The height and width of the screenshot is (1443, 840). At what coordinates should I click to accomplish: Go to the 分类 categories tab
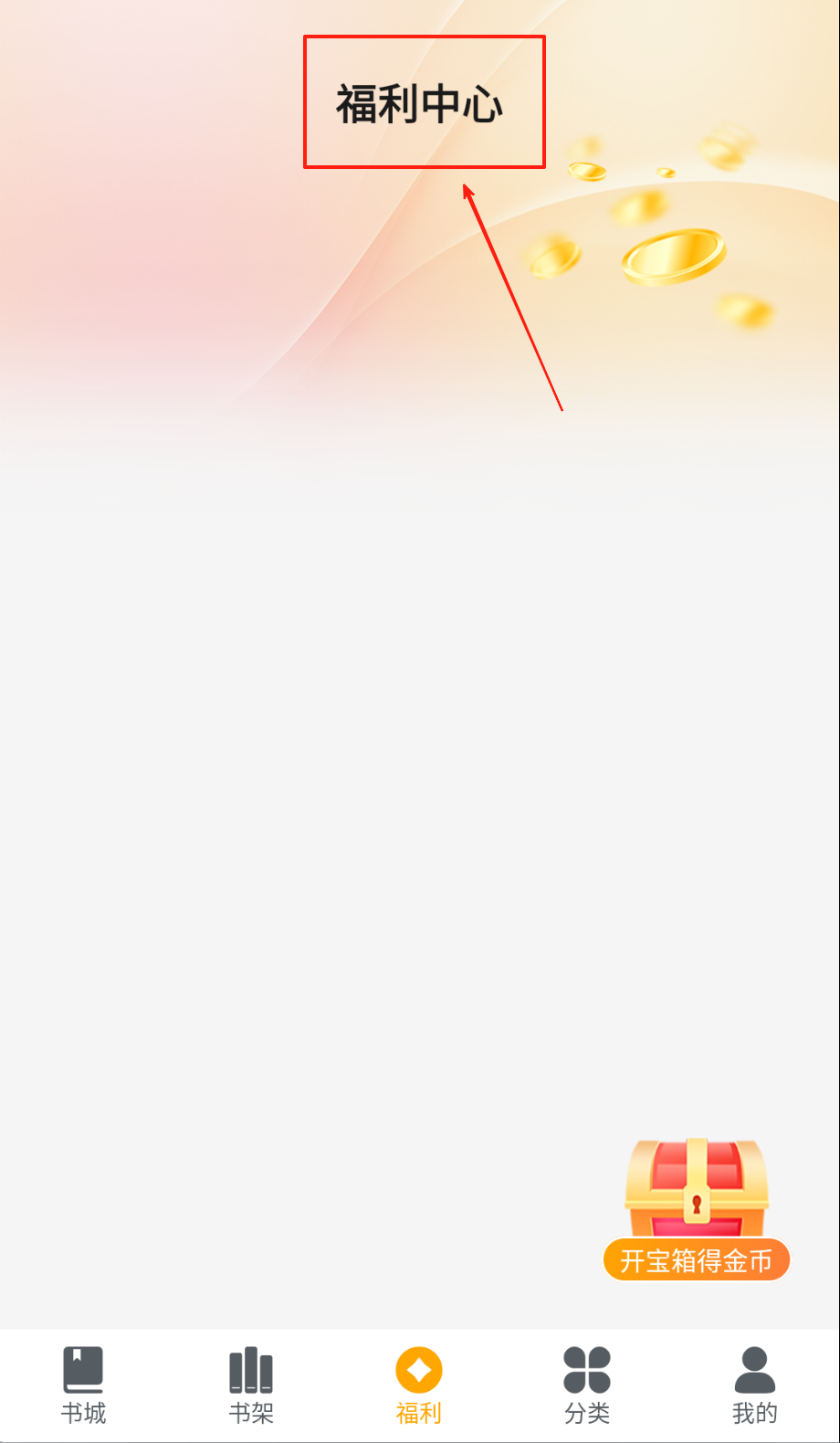click(x=587, y=1385)
